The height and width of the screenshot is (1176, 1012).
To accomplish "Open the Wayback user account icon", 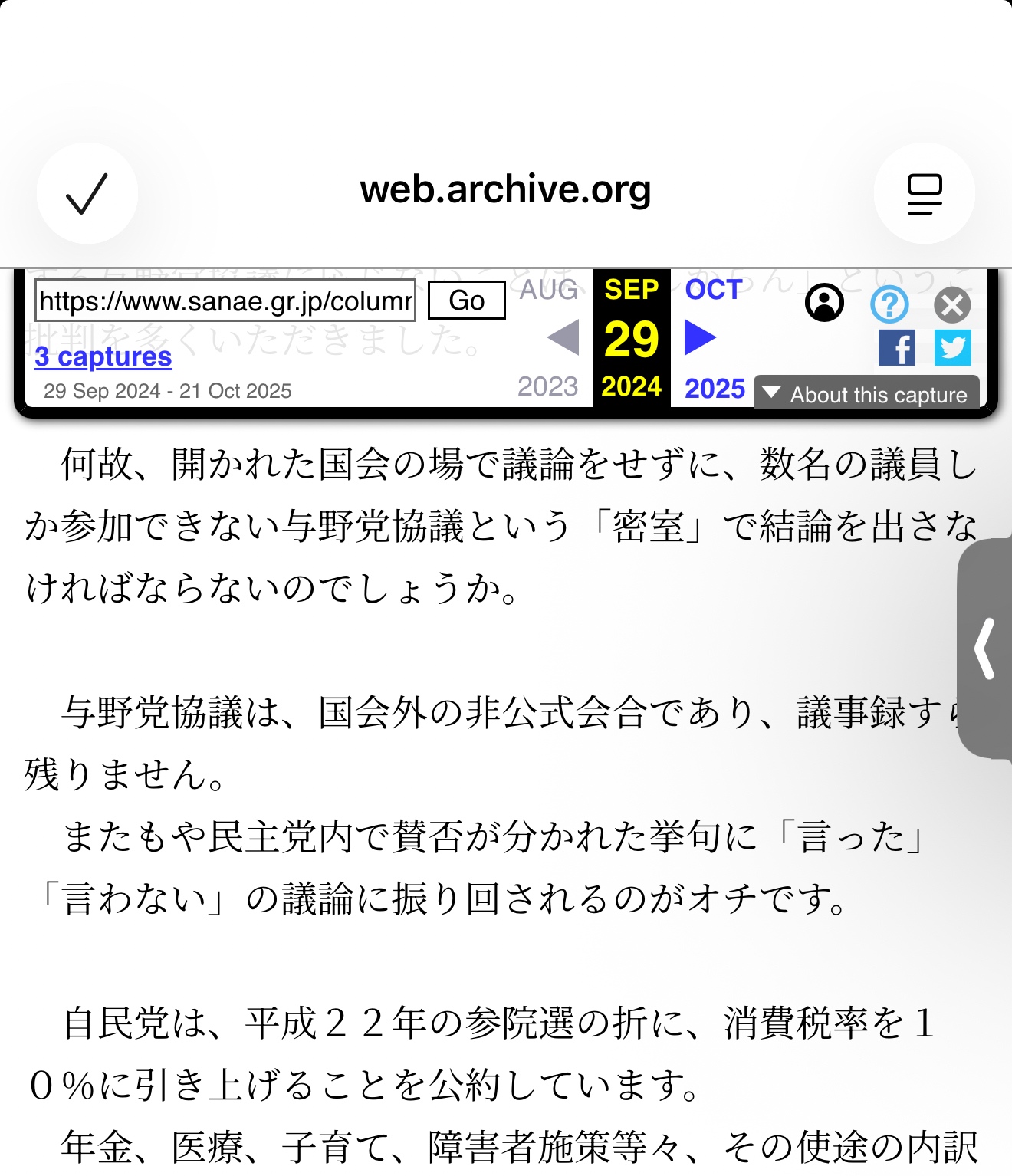I will (824, 303).
